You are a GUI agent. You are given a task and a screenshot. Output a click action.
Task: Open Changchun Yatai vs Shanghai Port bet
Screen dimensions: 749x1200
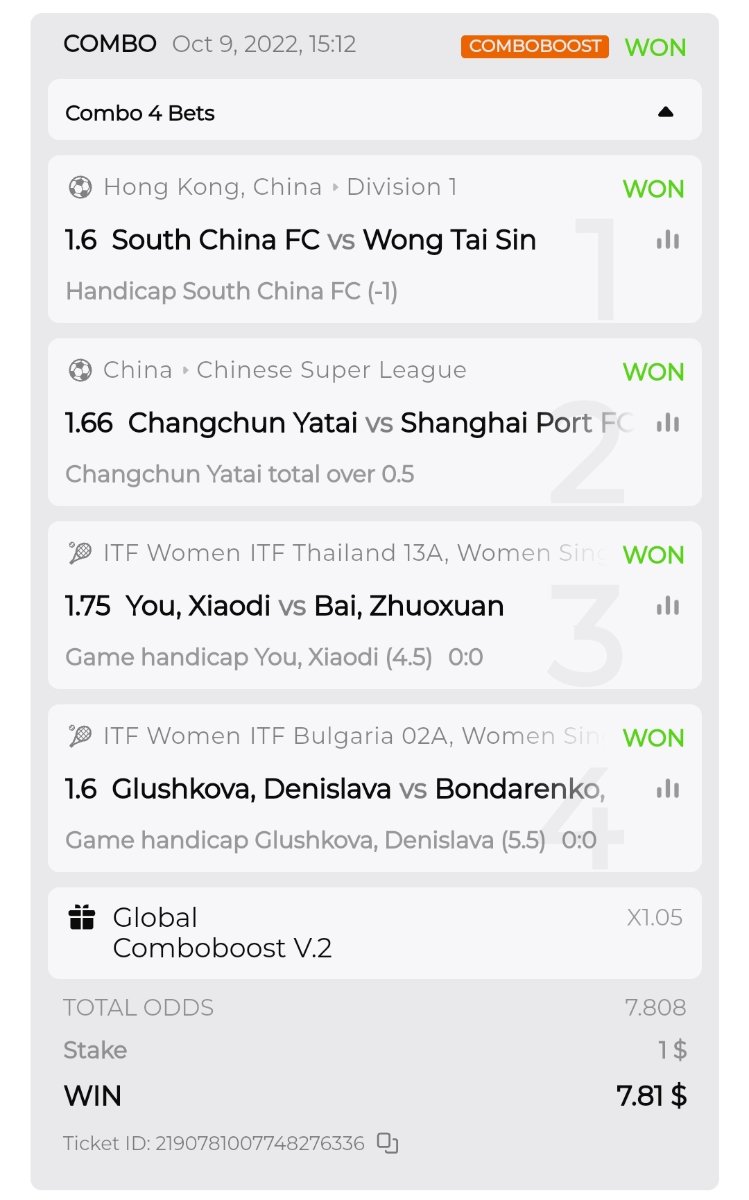[340, 423]
